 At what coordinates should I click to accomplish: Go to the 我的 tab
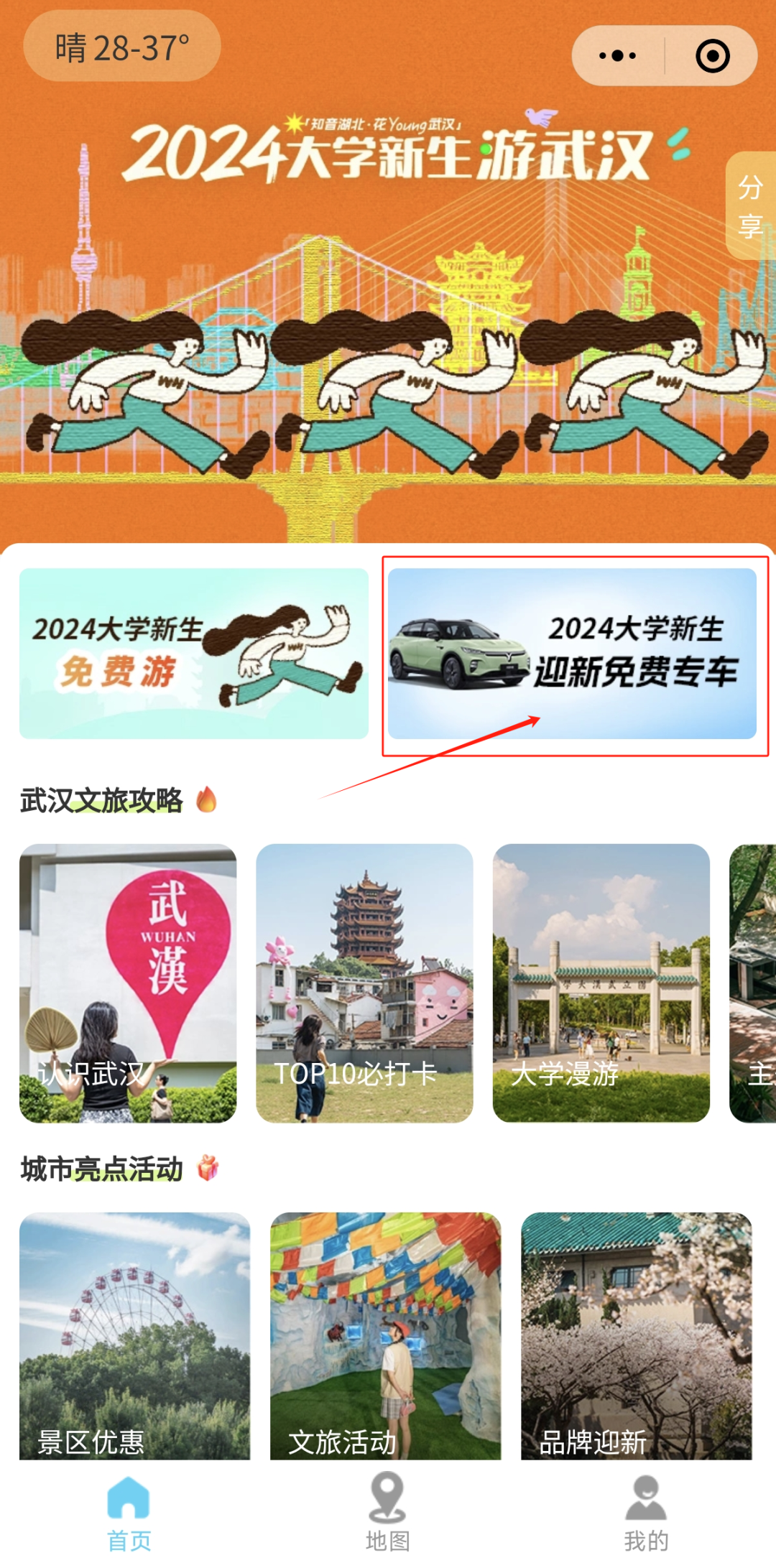[x=646, y=1511]
